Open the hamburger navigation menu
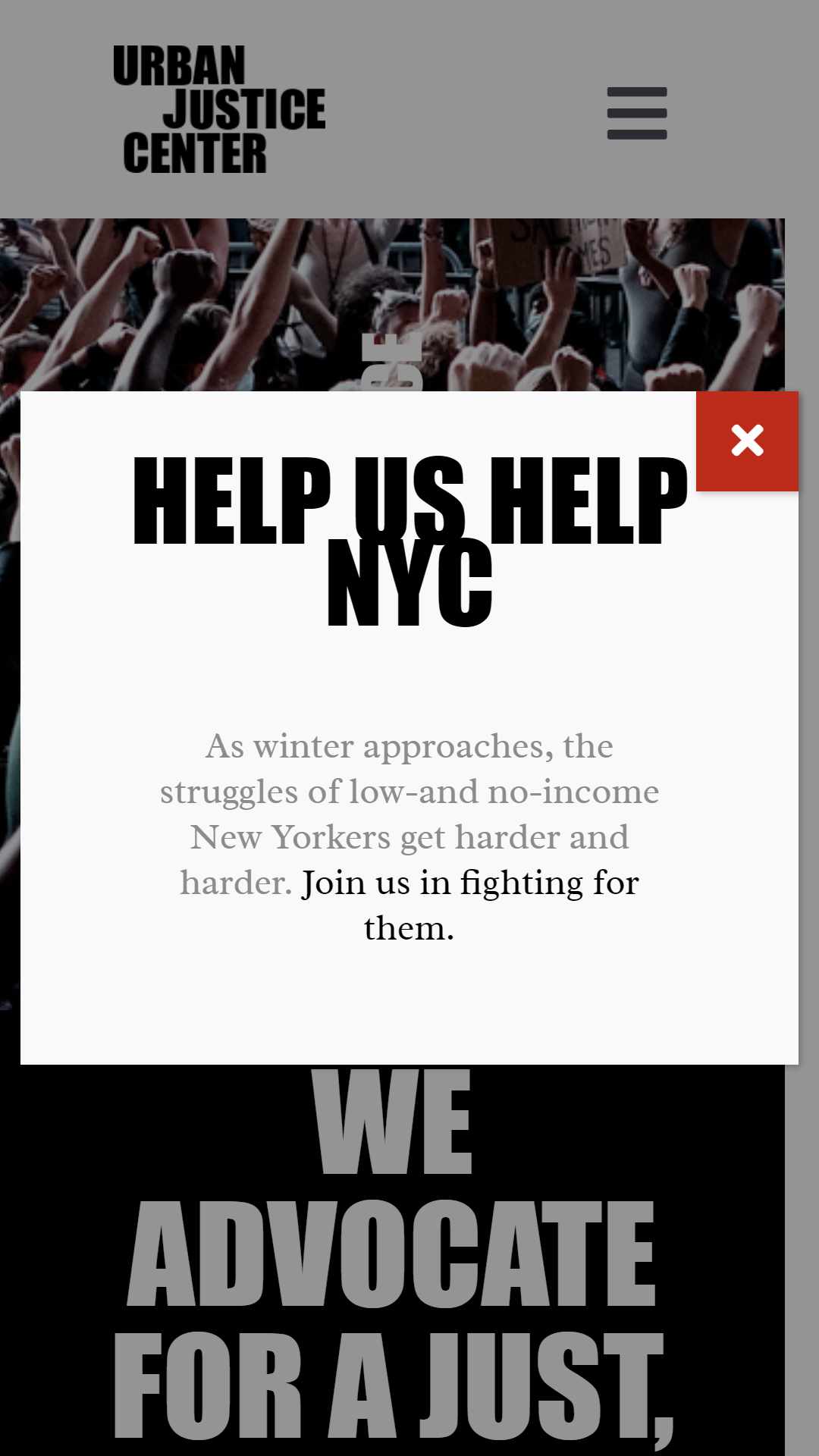The image size is (819, 1456). click(637, 113)
